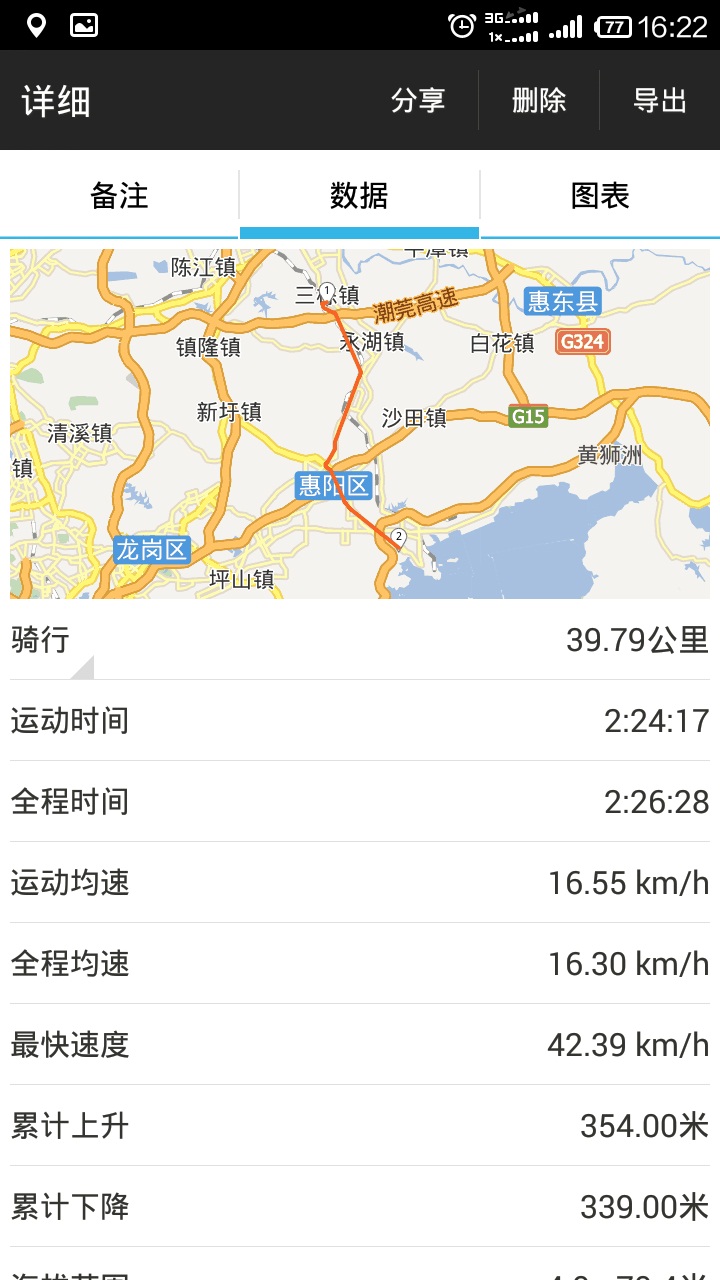Select the 最快速度 data row
Screen dimensions: 720x1280
tap(360, 1044)
